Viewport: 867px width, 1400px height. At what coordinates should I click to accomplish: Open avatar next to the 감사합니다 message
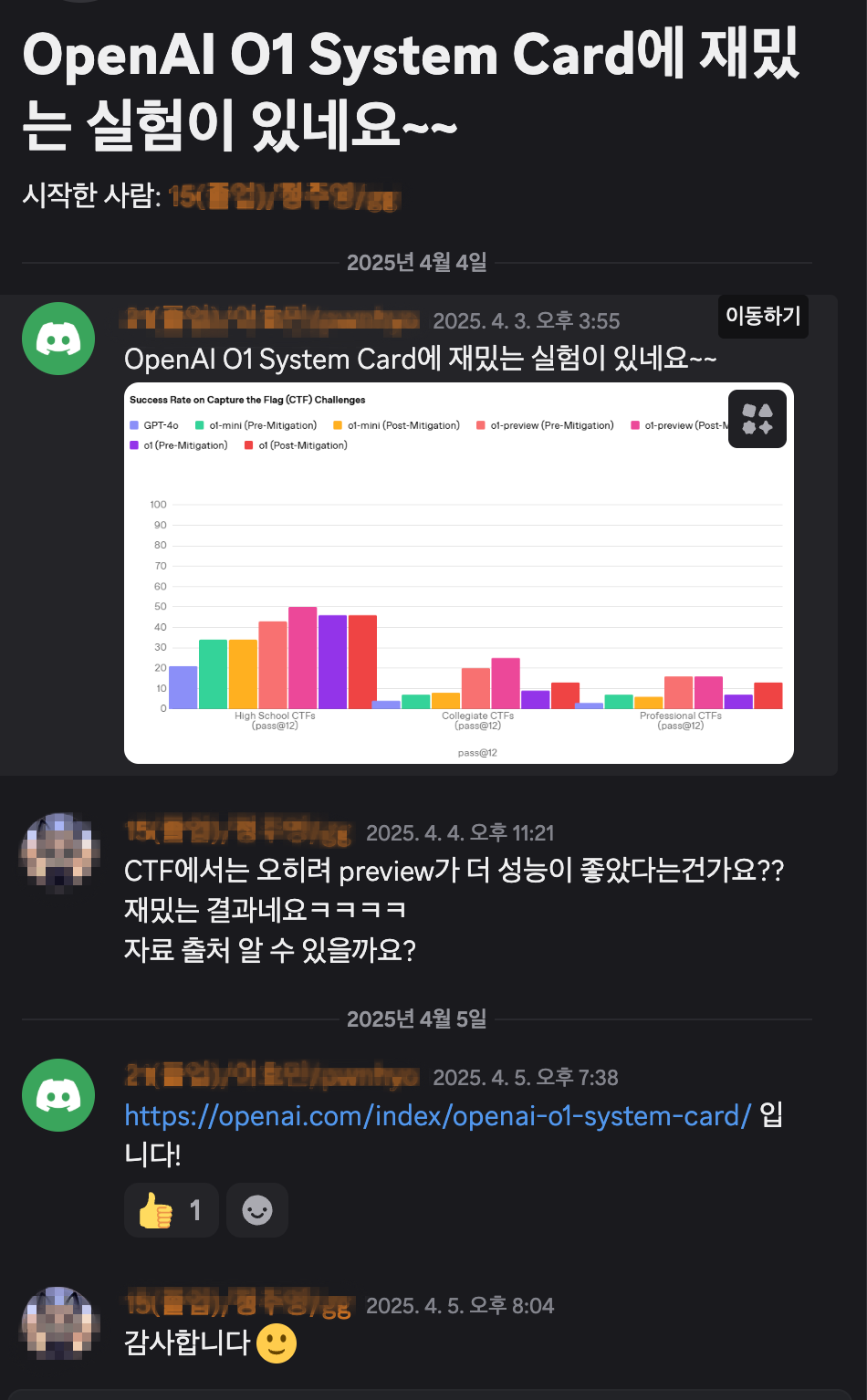click(x=60, y=1323)
